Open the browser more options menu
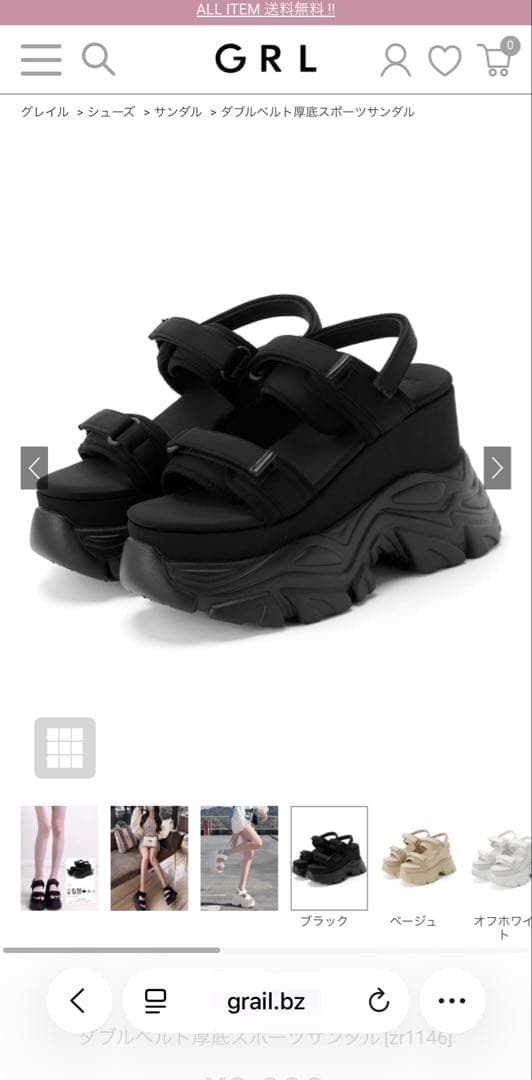Viewport: 532px width, 1080px height. tap(452, 1001)
